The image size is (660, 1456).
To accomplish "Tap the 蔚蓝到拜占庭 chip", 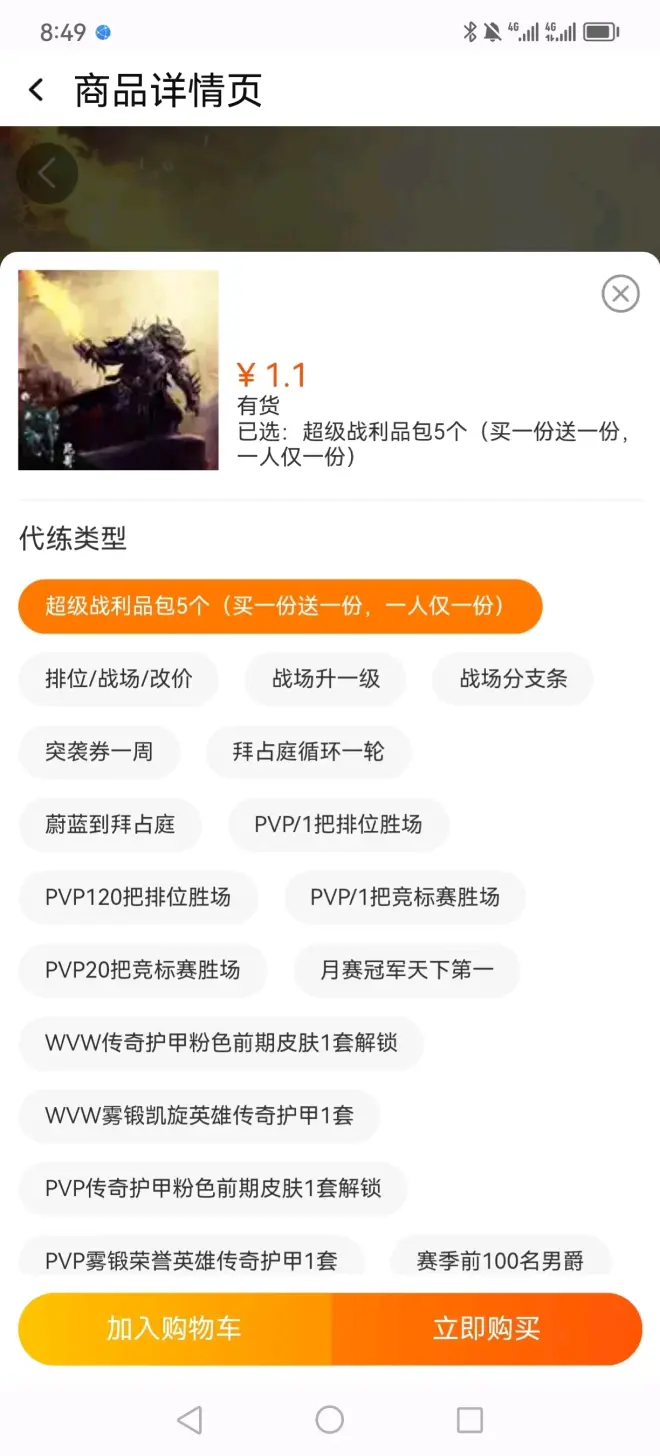I will click(110, 825).
